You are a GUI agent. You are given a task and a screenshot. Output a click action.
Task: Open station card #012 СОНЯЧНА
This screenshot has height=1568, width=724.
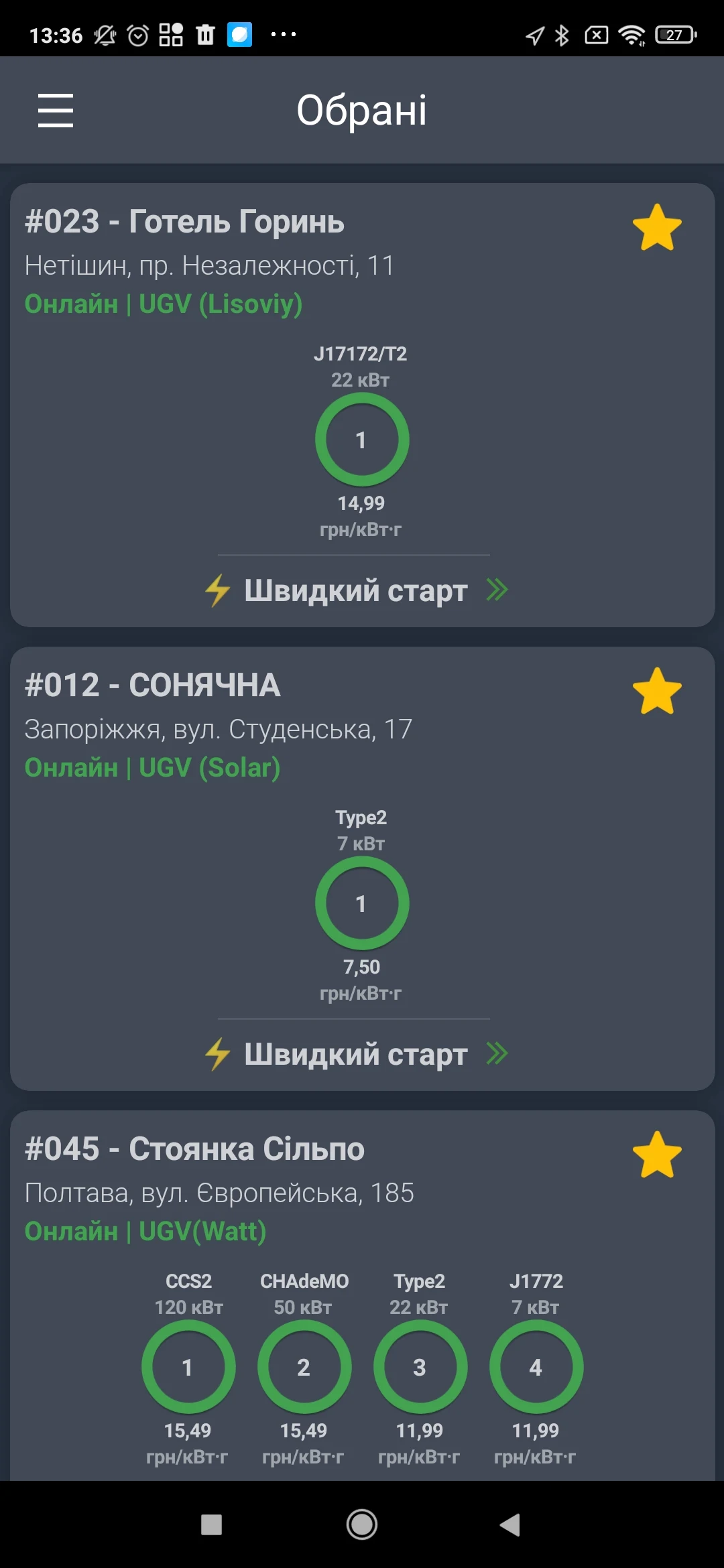click(x=153, y=686)
